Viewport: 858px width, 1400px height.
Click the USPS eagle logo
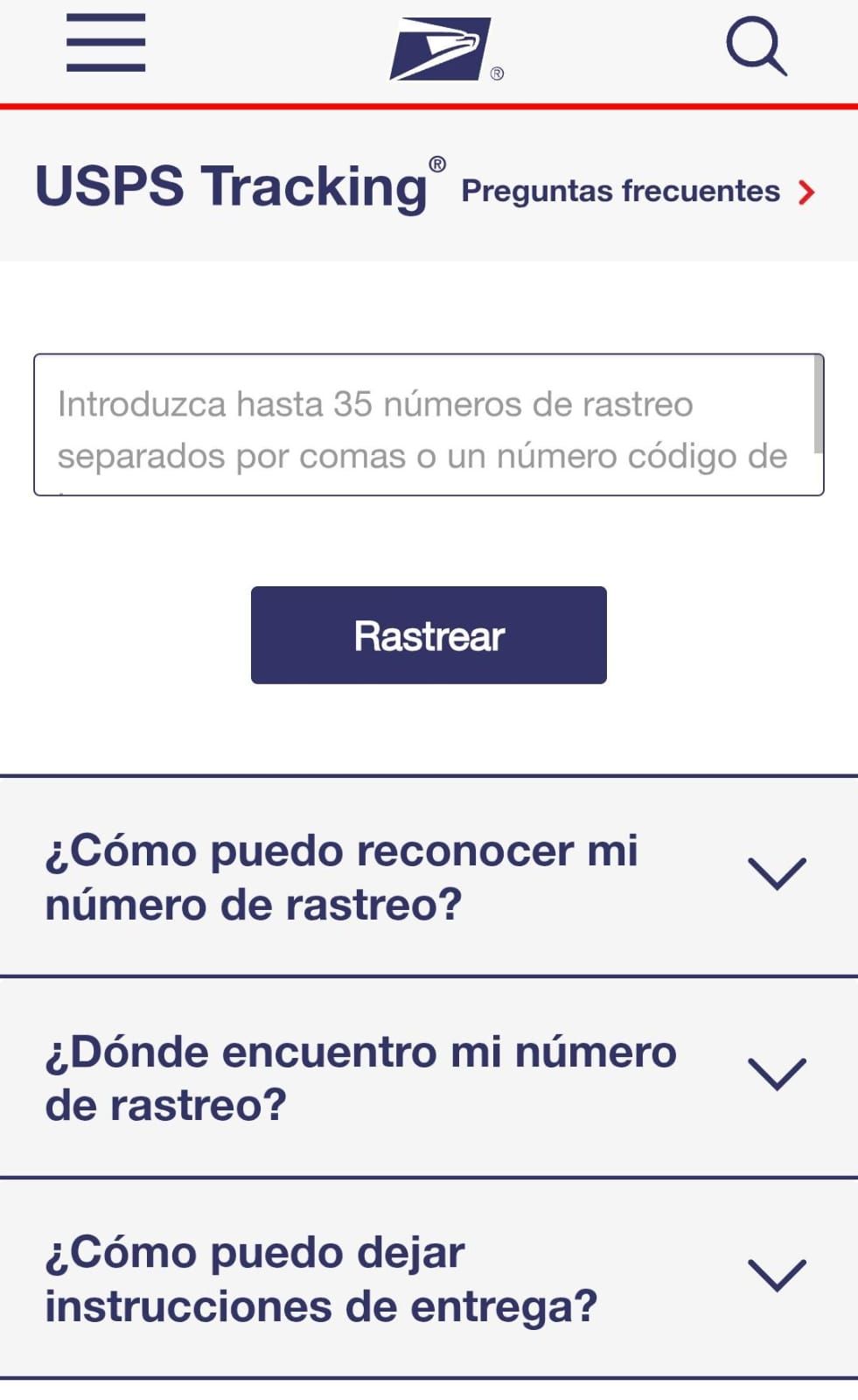click(x=439, y=50)
